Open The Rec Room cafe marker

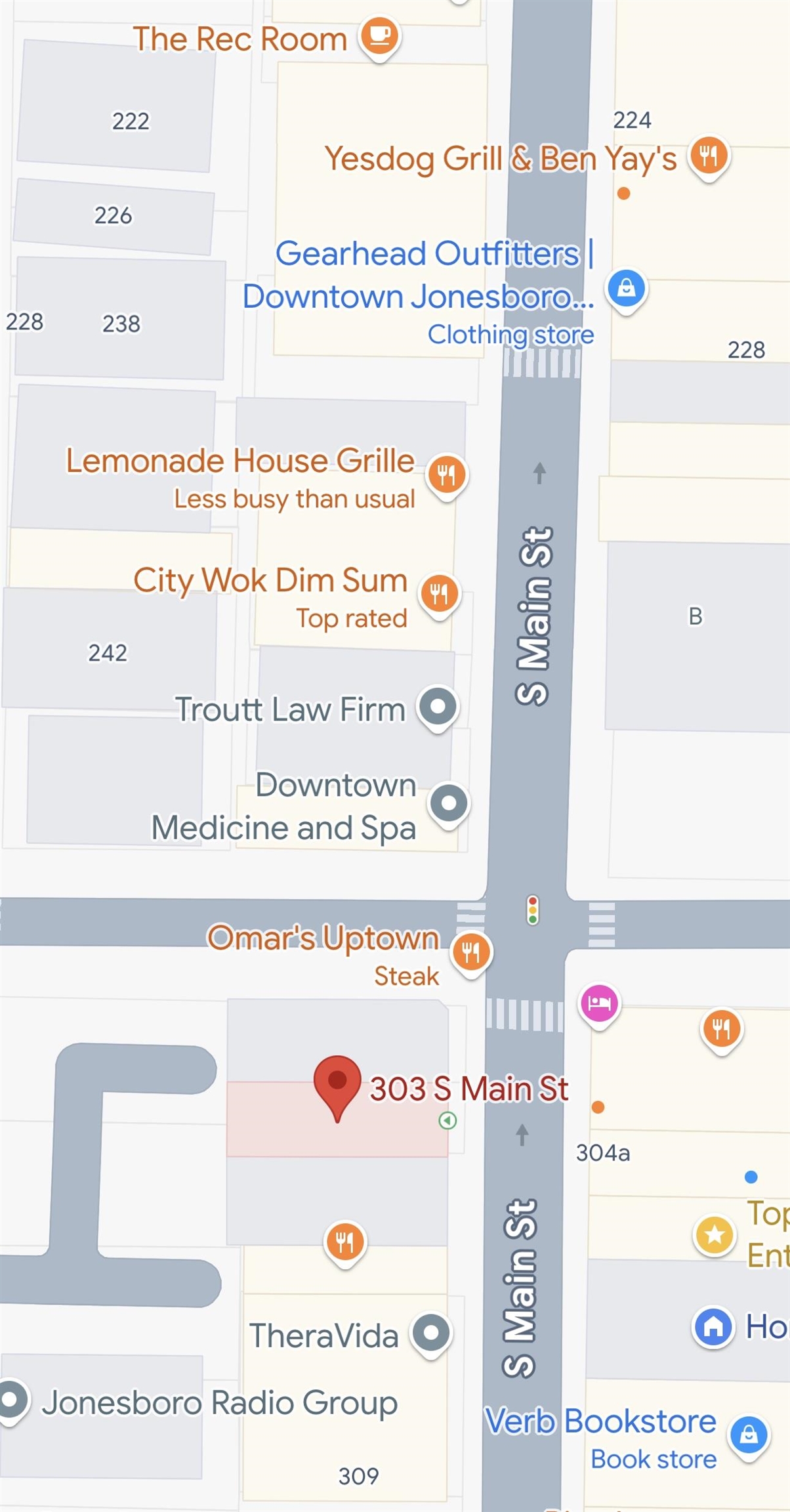(379, 38)
